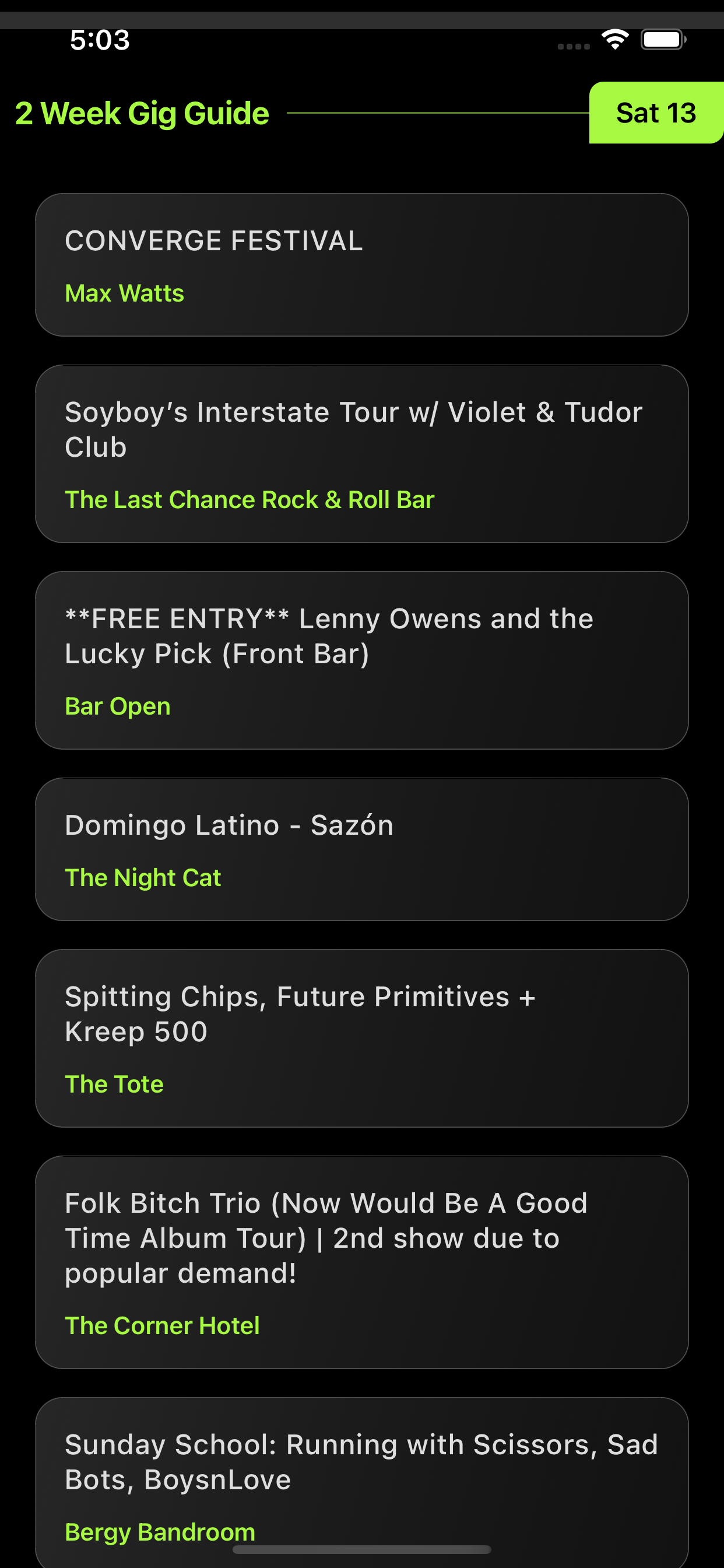
Task: Select the Lenny Owens free entry gig
Action: tap(361, 660)
